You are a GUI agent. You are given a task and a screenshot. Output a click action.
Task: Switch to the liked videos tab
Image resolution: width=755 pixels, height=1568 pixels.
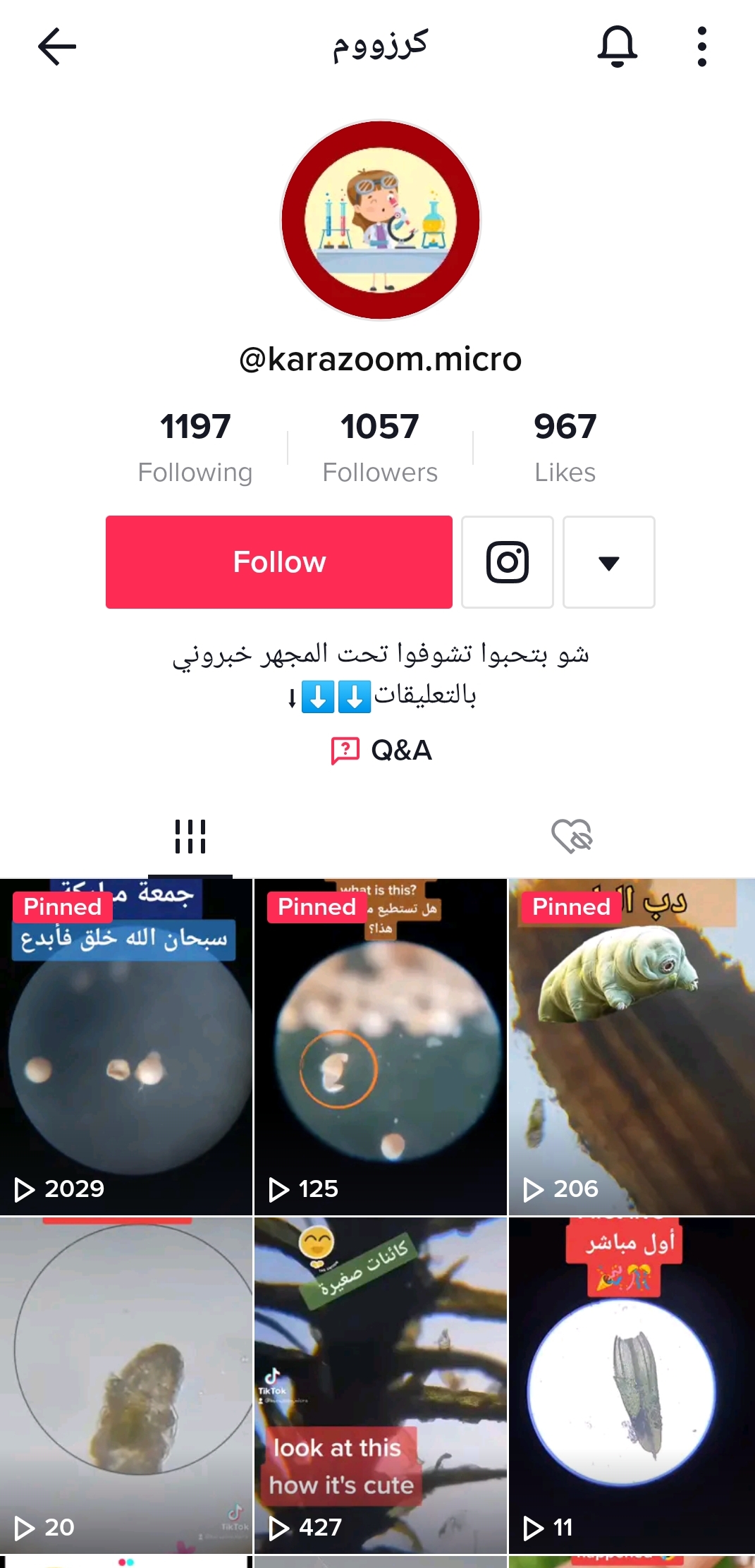pyautogui.click(x=572, y=837)
